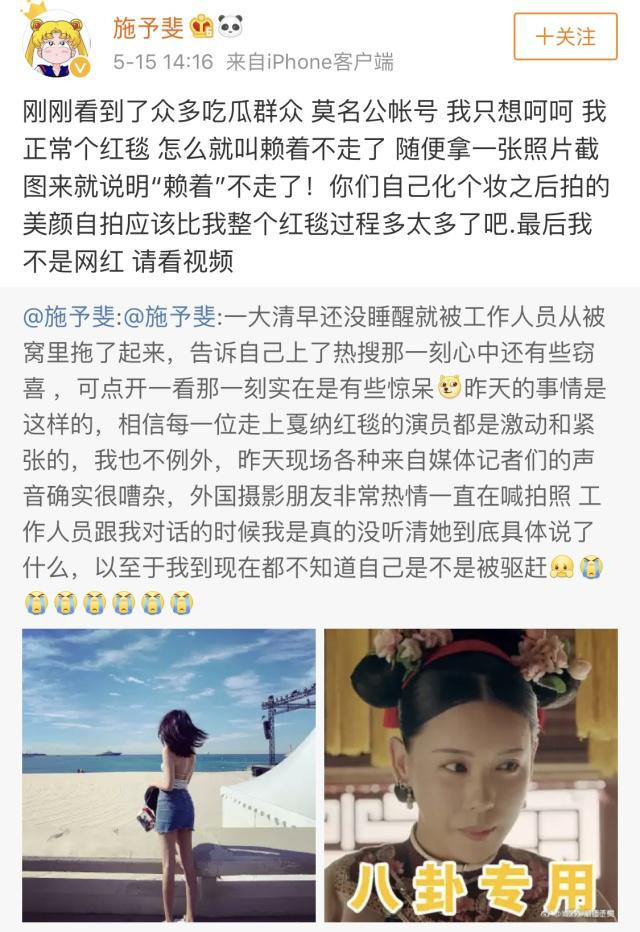Tap the username 施予斐 at top
The image size is (640, 932).
(x=148, y=26)
